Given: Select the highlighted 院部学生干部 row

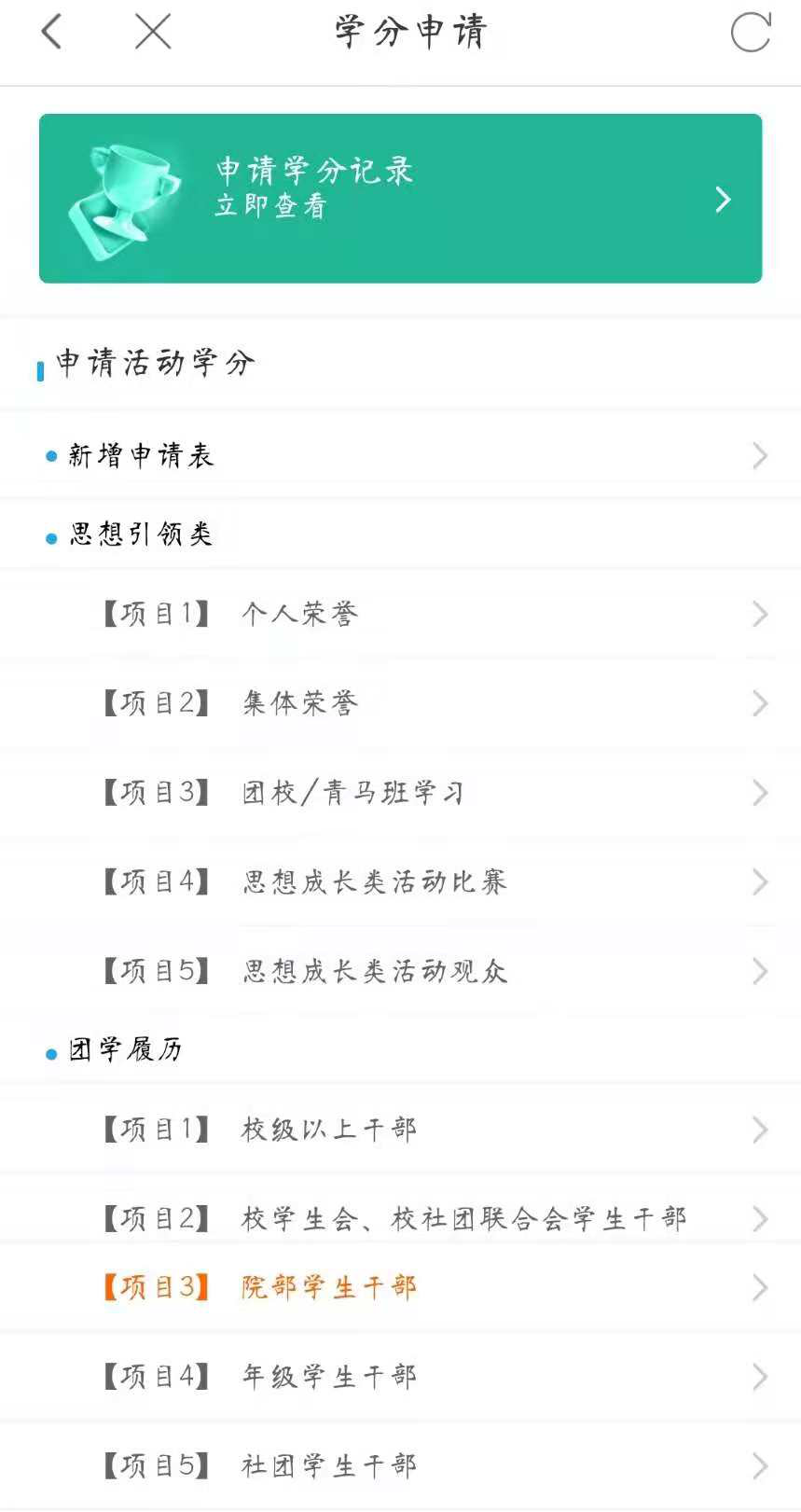Looking at the screenshot, I should coord(400,1287).
